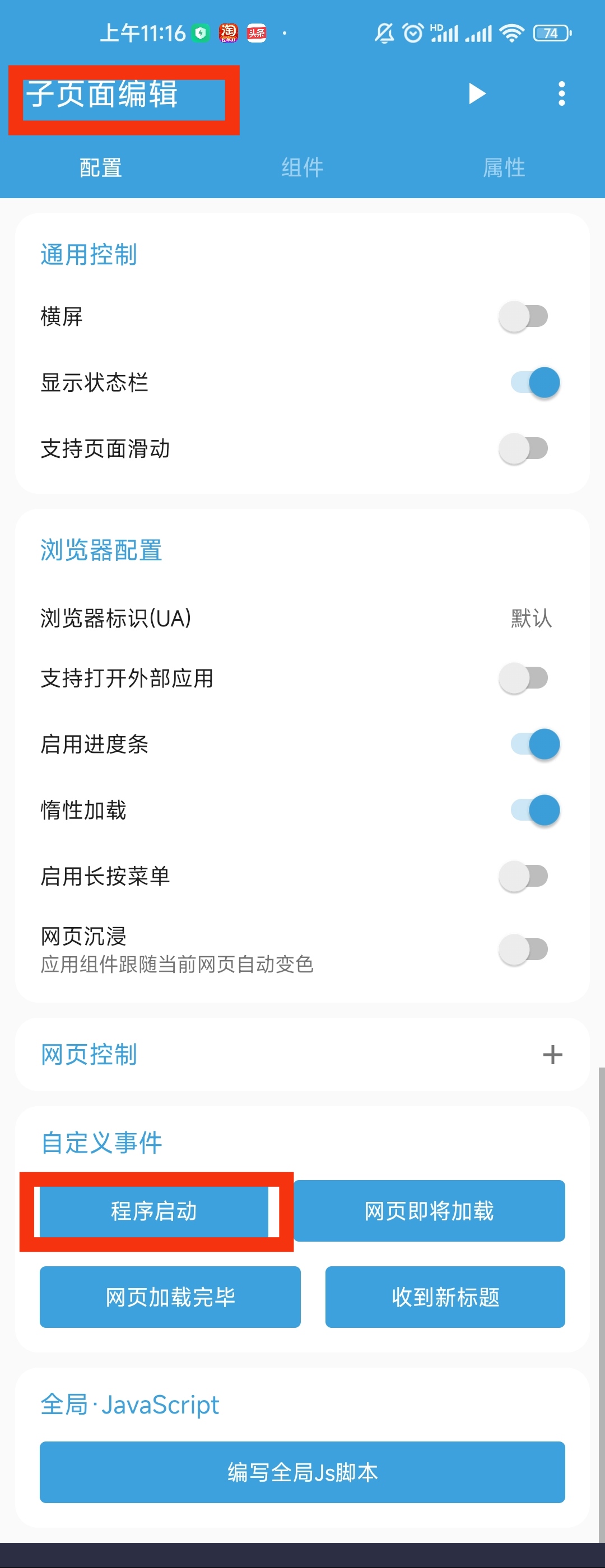This screenshot has width=605, height=1568.
Task: Open the 网页即将加载 event
Action: tap(429, 1211)
